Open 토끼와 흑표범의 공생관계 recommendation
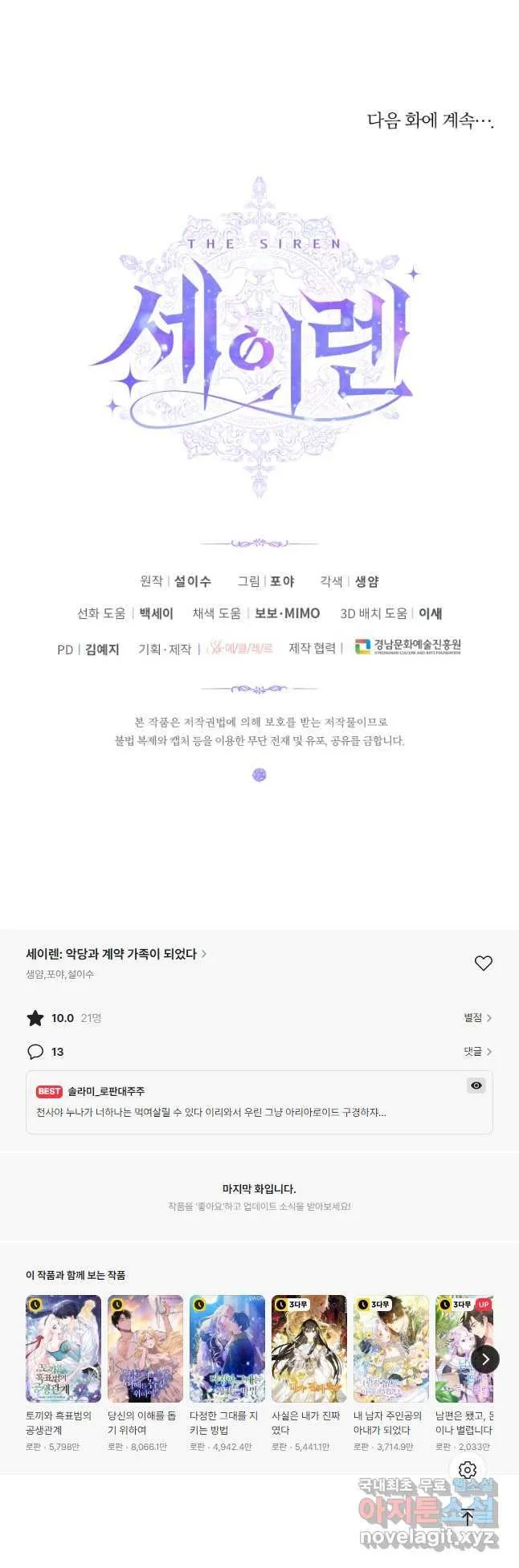Screen dimensions: 519x1568 coord(63,1349)
